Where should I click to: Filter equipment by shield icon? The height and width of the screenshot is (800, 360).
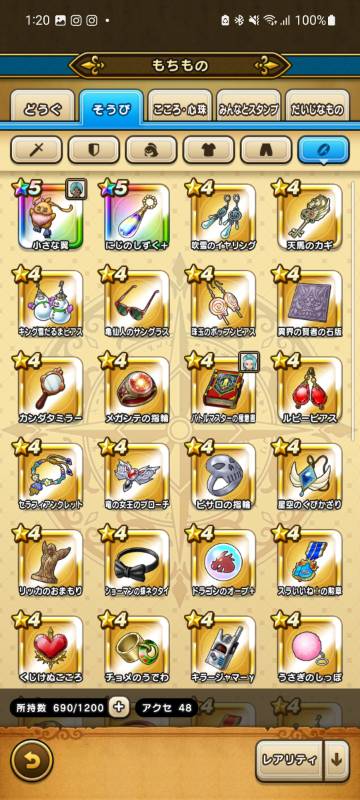94,150
